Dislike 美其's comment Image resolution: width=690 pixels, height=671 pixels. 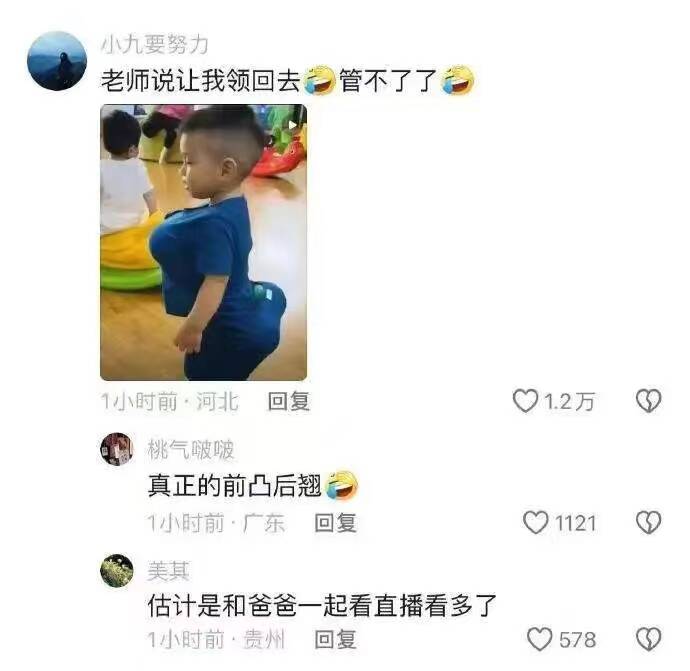click(649, 639)
